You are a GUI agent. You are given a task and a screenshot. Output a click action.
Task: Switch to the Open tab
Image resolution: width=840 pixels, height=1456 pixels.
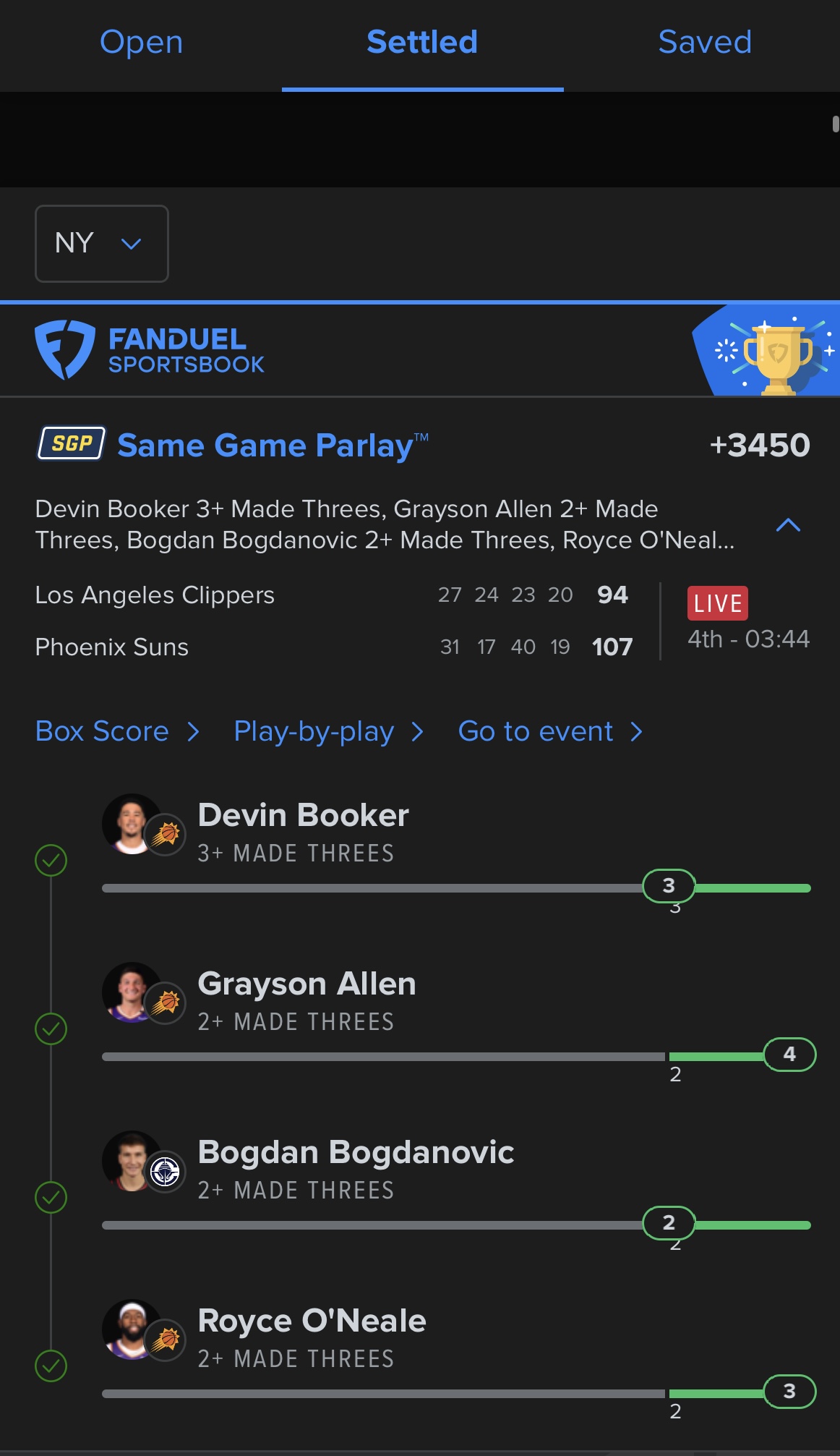(x=141, y=43)
